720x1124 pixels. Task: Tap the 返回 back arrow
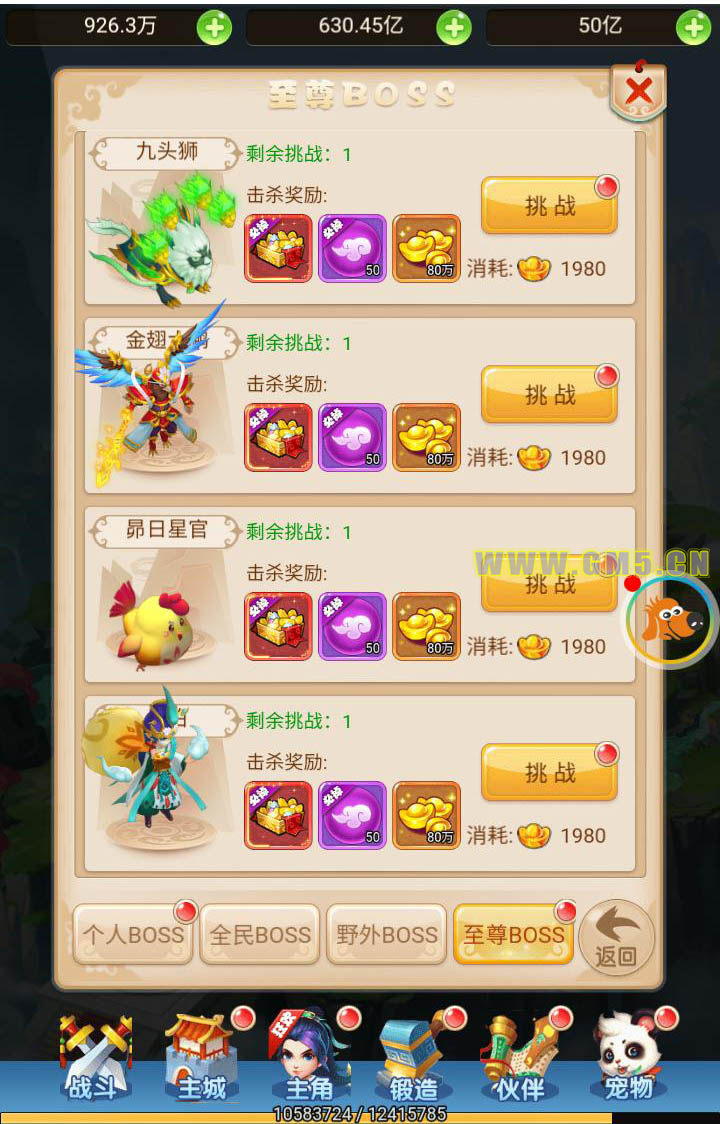(616, 938)
